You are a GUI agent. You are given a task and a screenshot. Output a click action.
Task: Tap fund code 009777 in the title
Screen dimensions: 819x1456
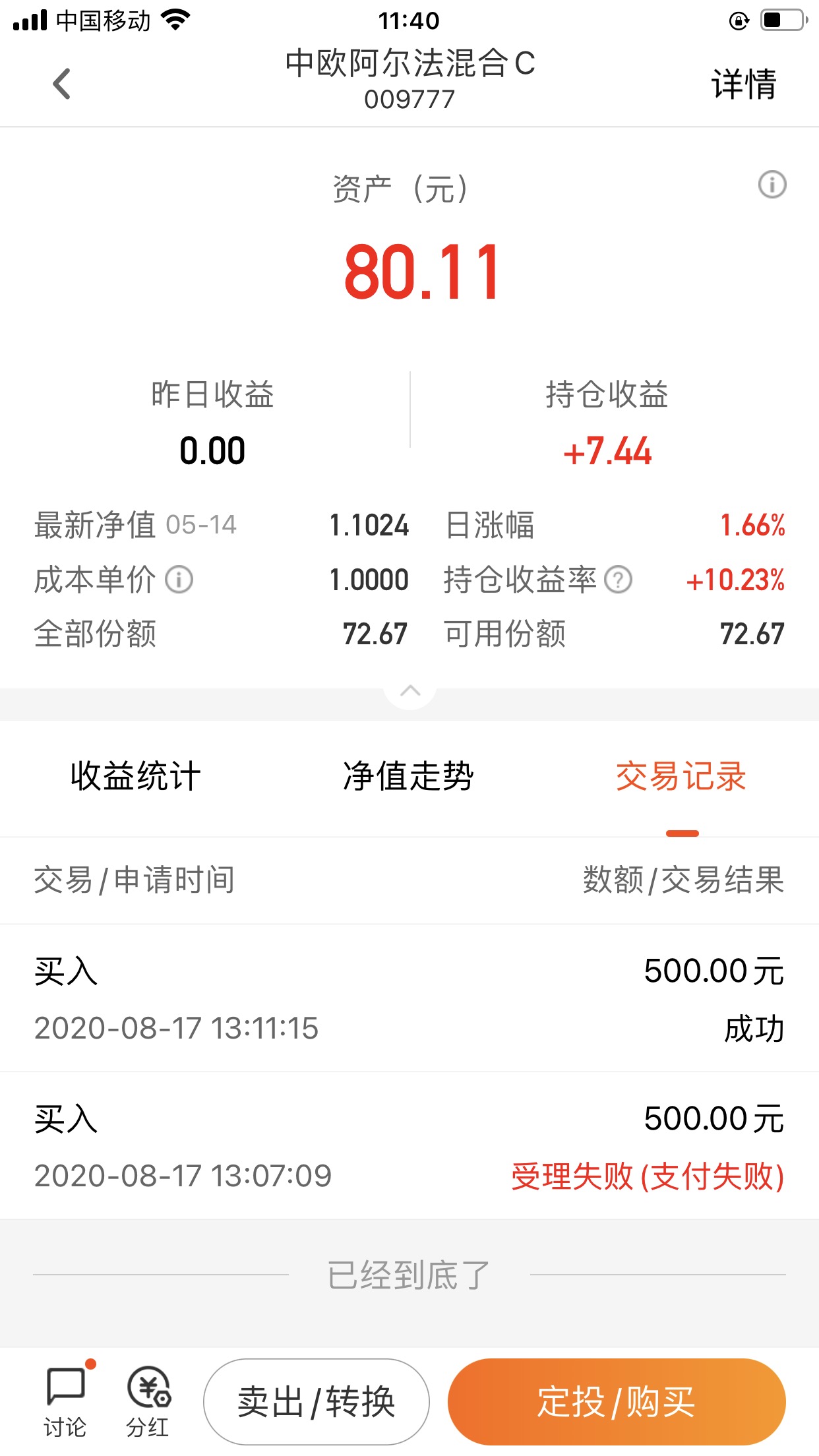click(409, 100)
